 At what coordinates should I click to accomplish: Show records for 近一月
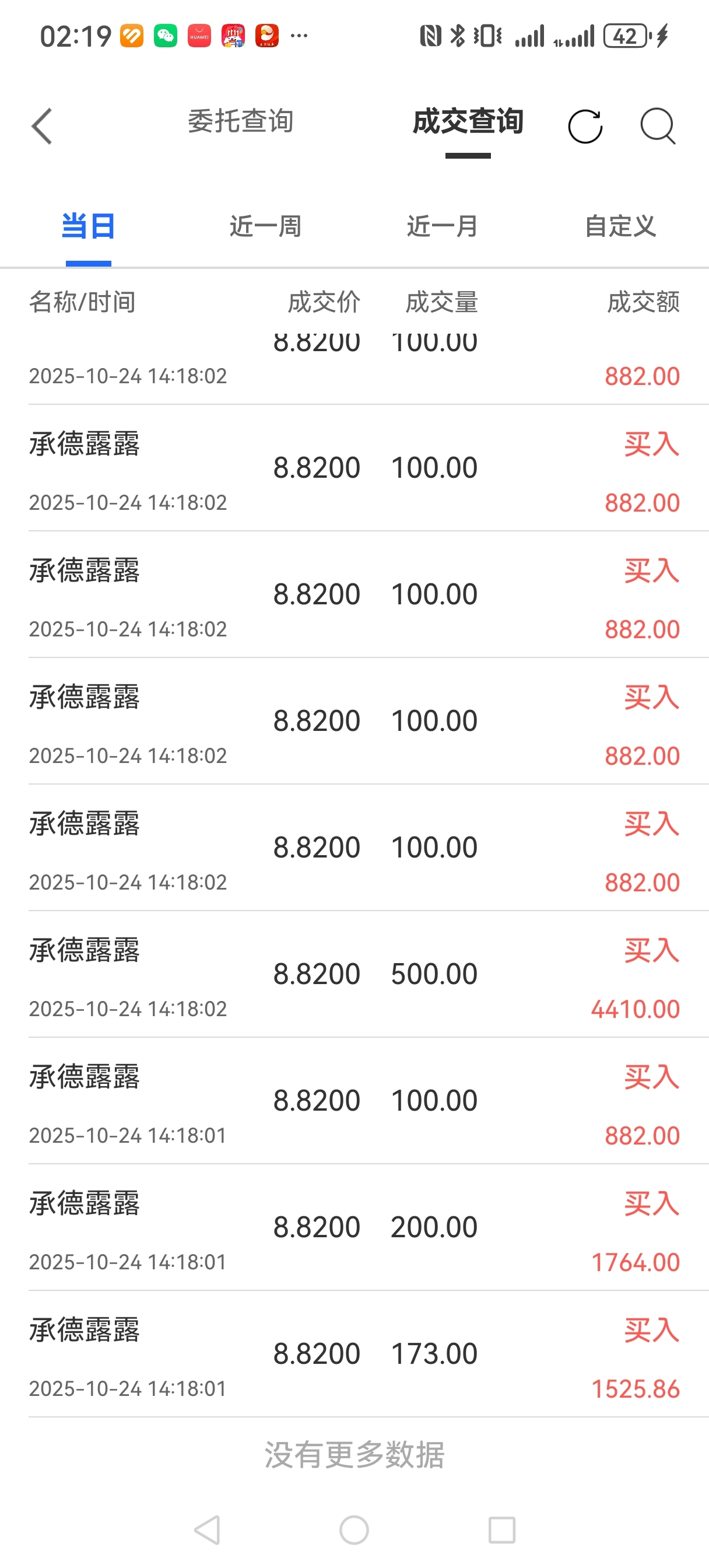coord(443,226)
